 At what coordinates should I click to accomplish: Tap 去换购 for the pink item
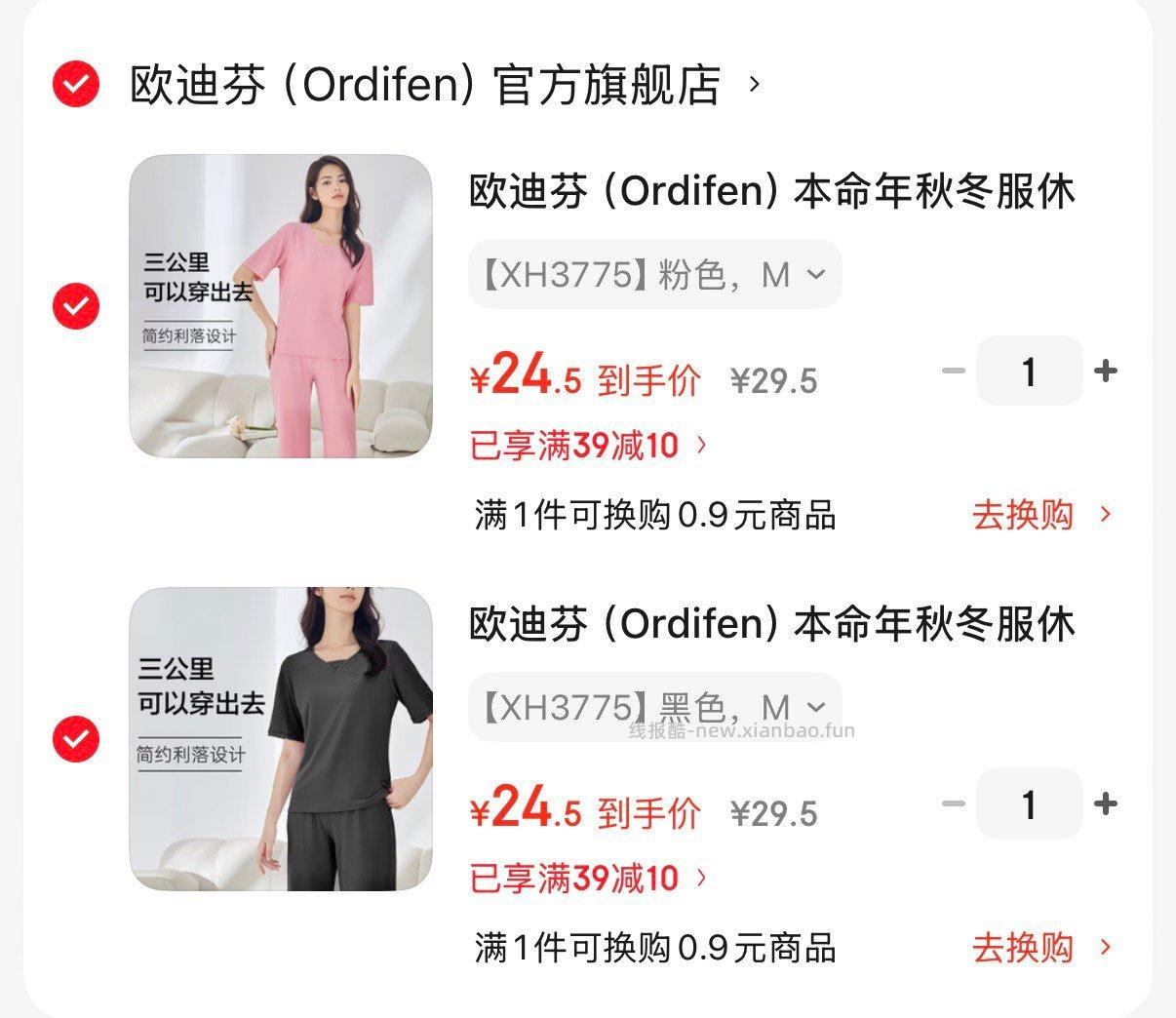tap(1039, 515)
